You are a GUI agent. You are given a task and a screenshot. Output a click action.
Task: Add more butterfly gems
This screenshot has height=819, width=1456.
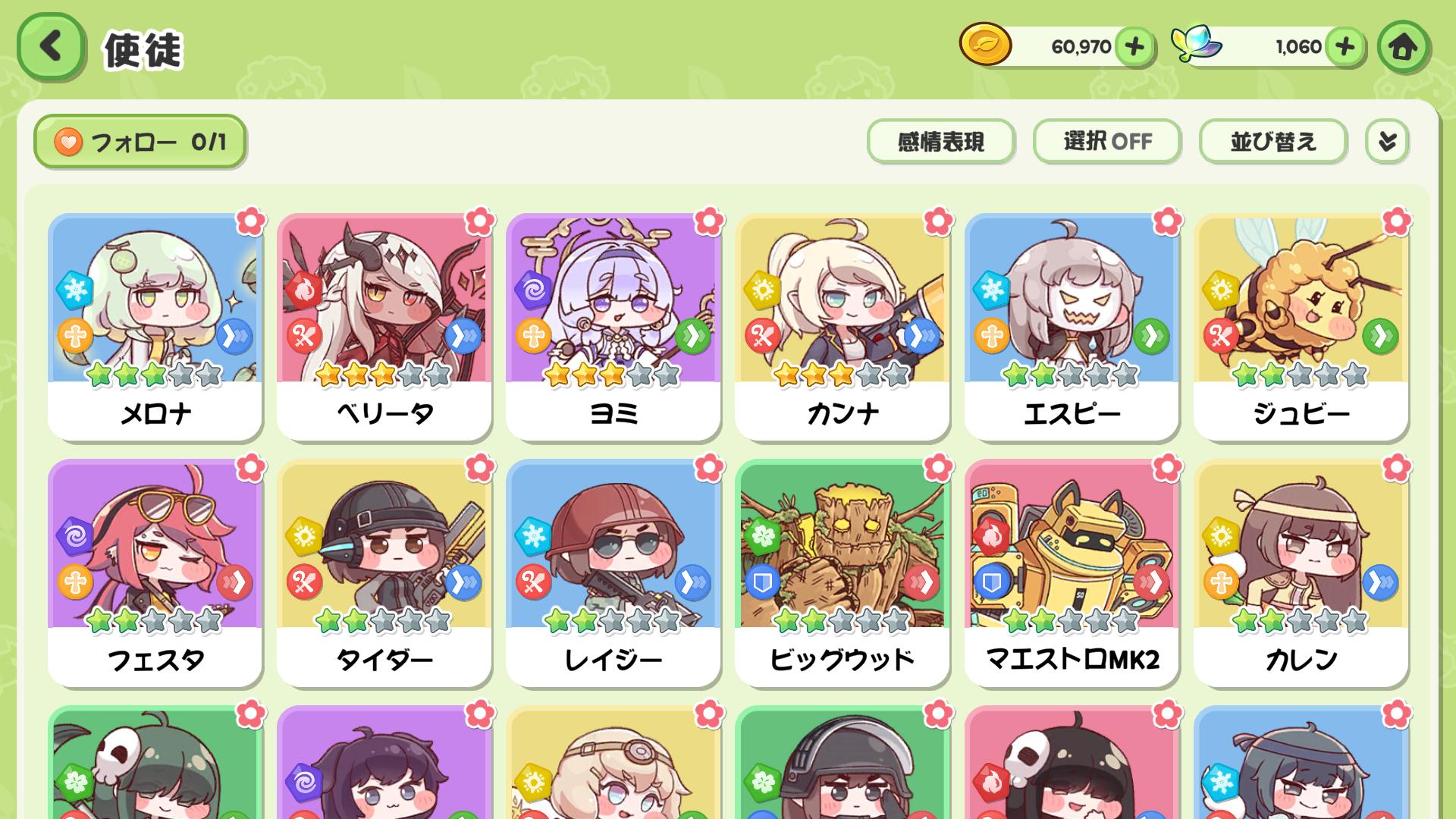[x=1345, y=47]
